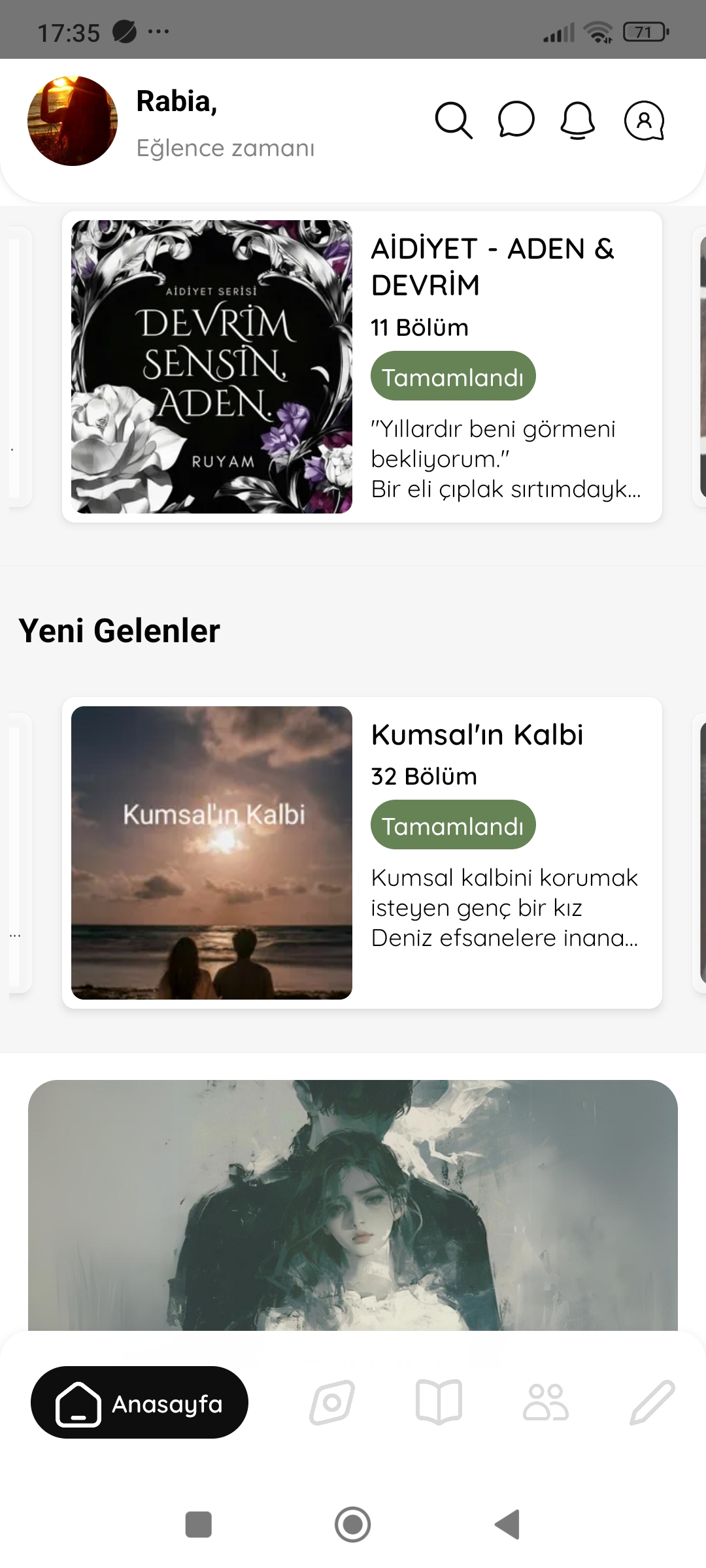The width and height of the screenshot is (706, 1568).
Task: Go to the Anasayfa tab
Action: [x=139, y=1402]
